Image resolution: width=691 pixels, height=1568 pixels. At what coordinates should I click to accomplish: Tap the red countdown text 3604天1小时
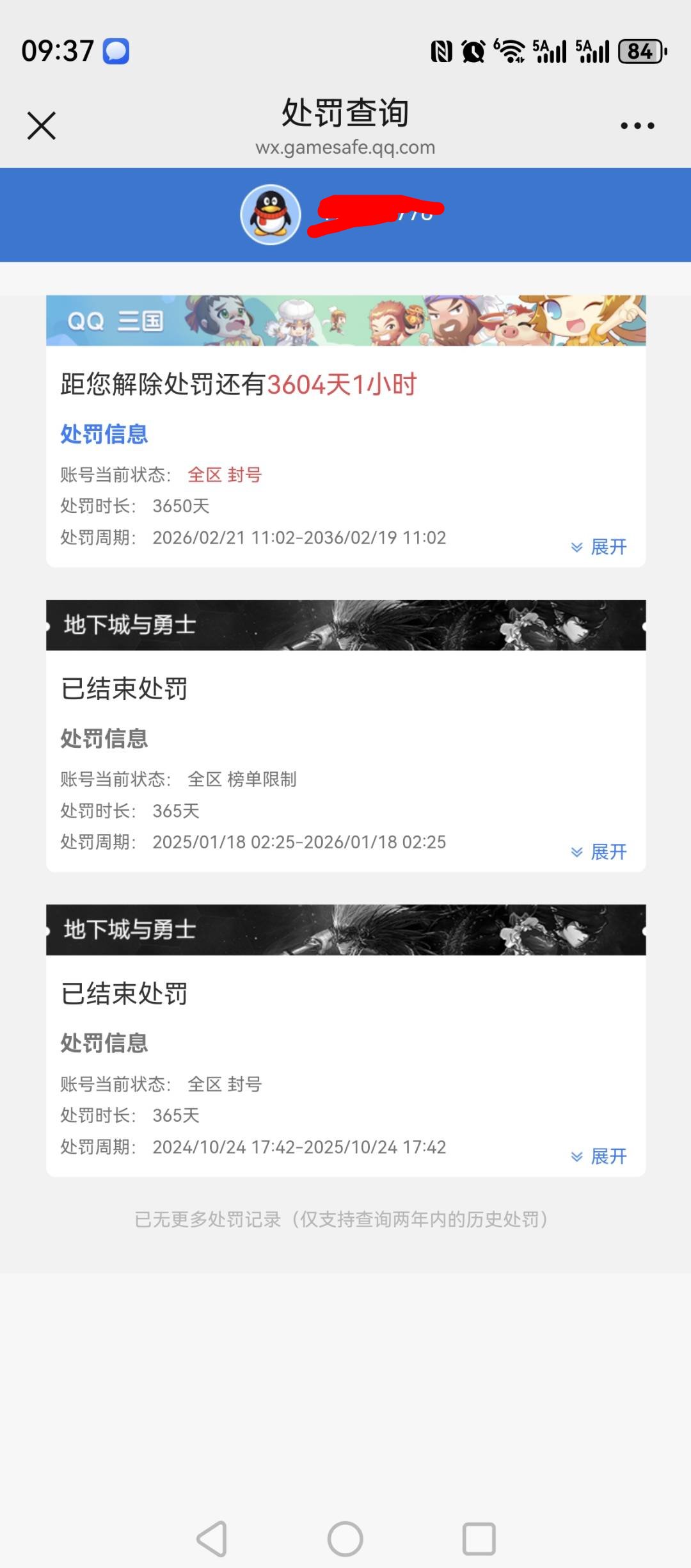tap(342, 385)
